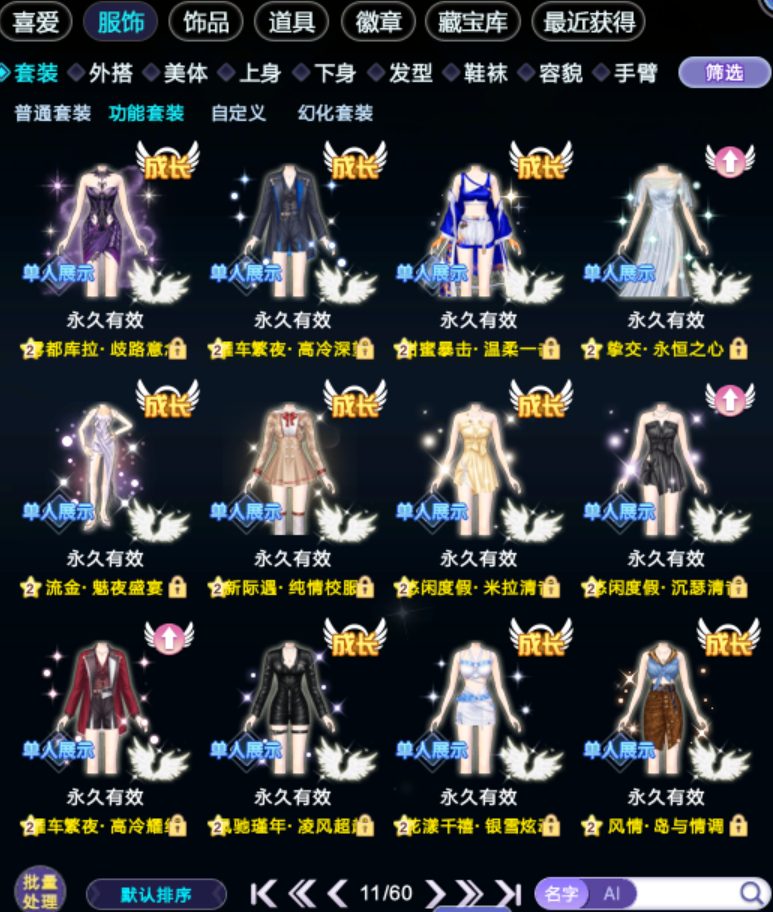This screenshot has width=773, height=912.
Task: Jump to the first page
Action: pyautogui.click(x=263, y=893)
